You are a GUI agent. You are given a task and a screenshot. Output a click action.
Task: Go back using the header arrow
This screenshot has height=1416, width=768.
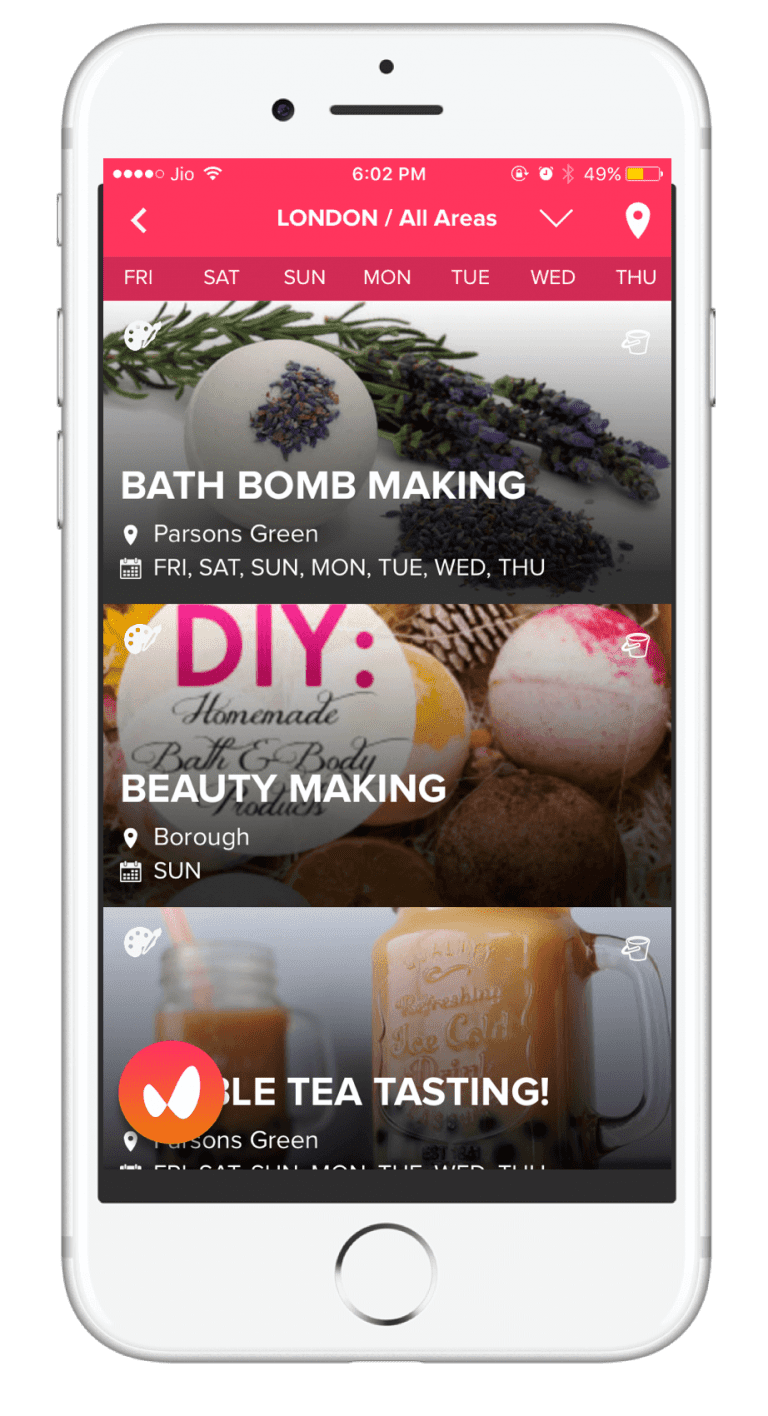(x=139, y=220)
